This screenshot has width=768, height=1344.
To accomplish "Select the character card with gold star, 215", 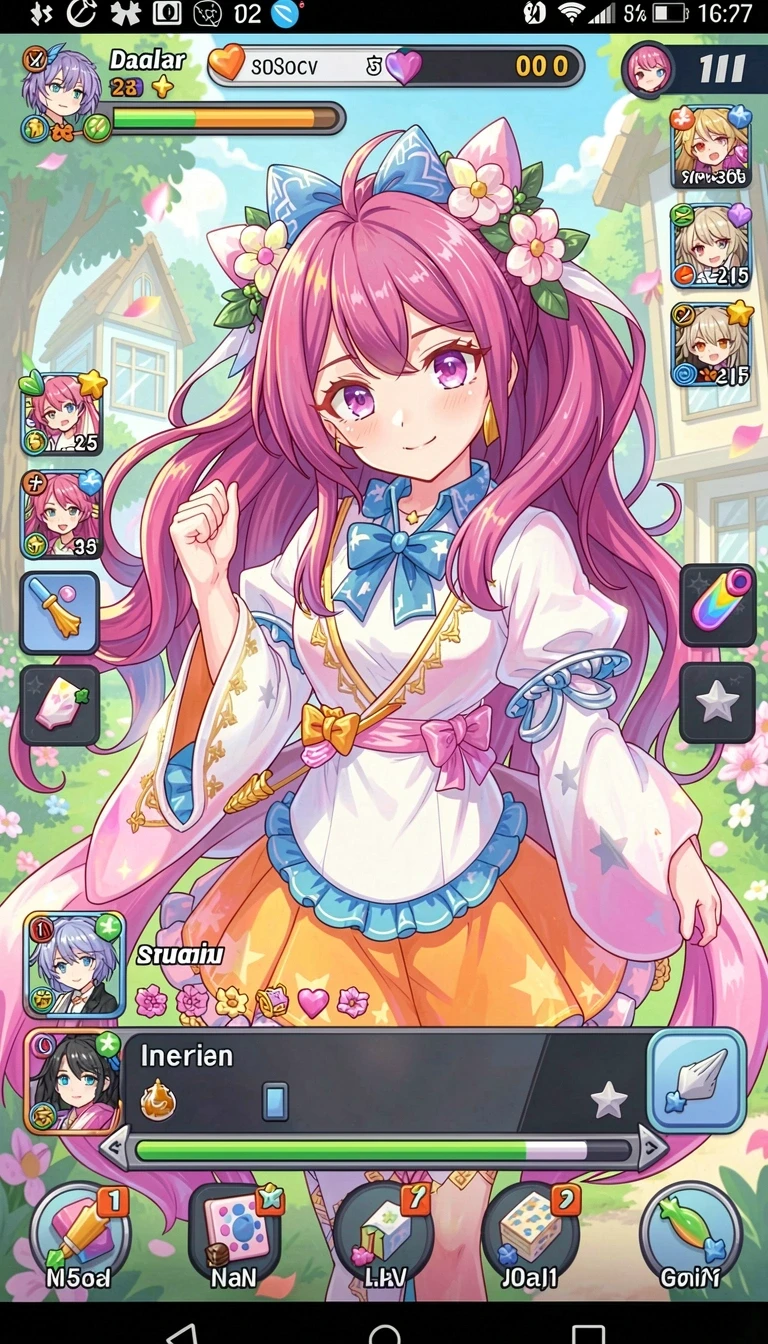I will point(710,344).
